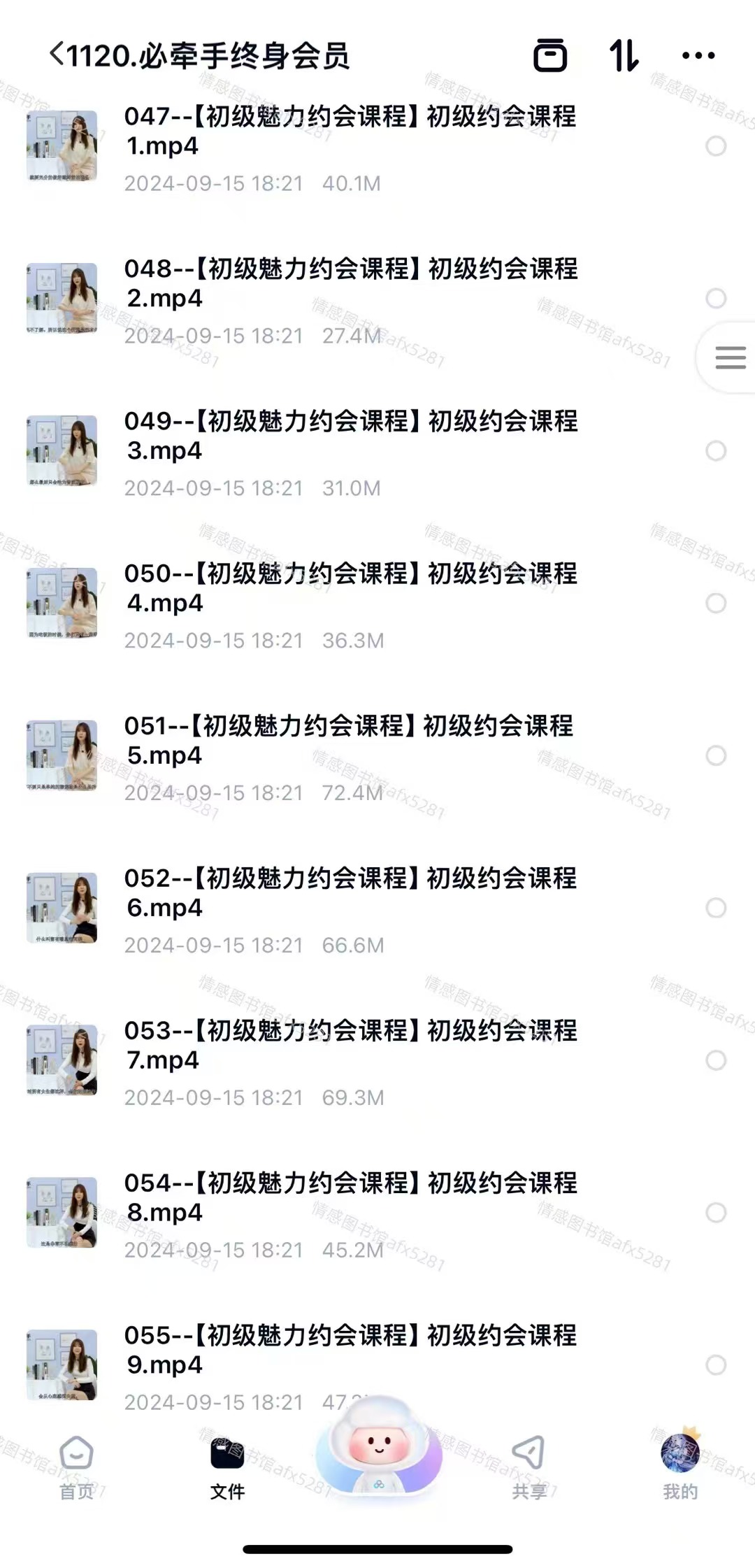Viewport: 755px width, 1568px height.
Task: Open video 051 初级约会课程5.mp4
Action: [350, 741]
